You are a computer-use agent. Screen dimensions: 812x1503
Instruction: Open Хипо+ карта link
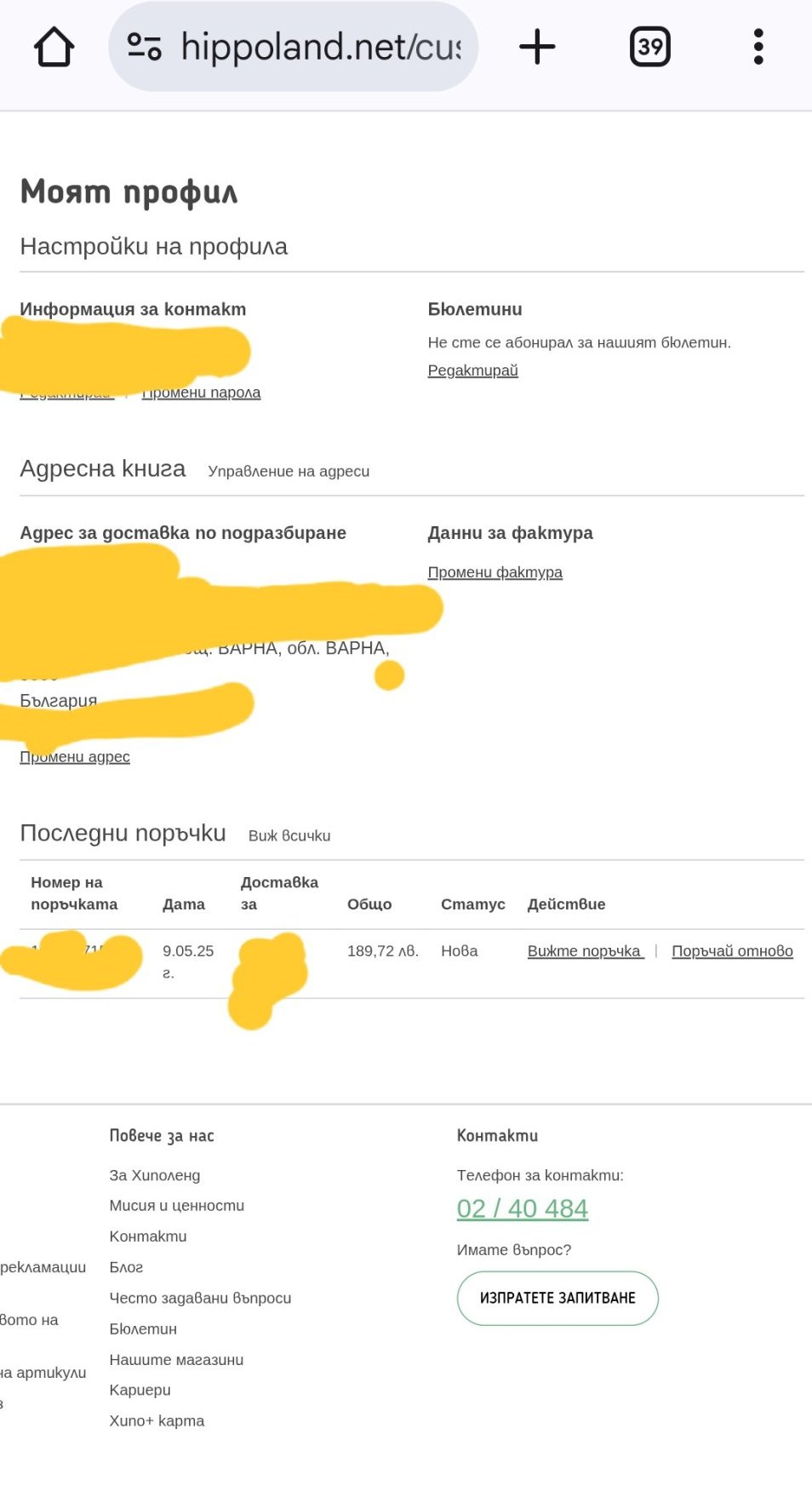(x=157, y=1420)
